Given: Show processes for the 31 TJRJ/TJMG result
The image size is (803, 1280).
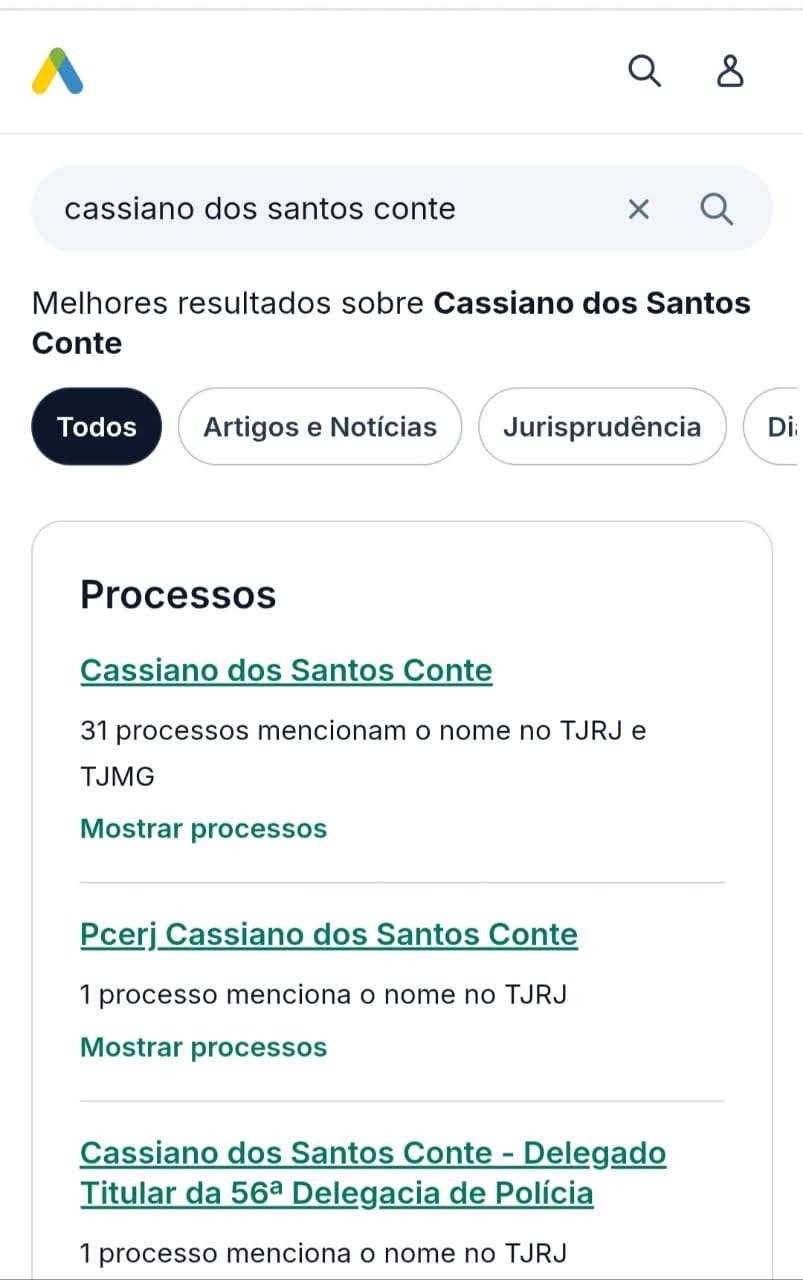Looking at the screenshot, I should 203,829.
